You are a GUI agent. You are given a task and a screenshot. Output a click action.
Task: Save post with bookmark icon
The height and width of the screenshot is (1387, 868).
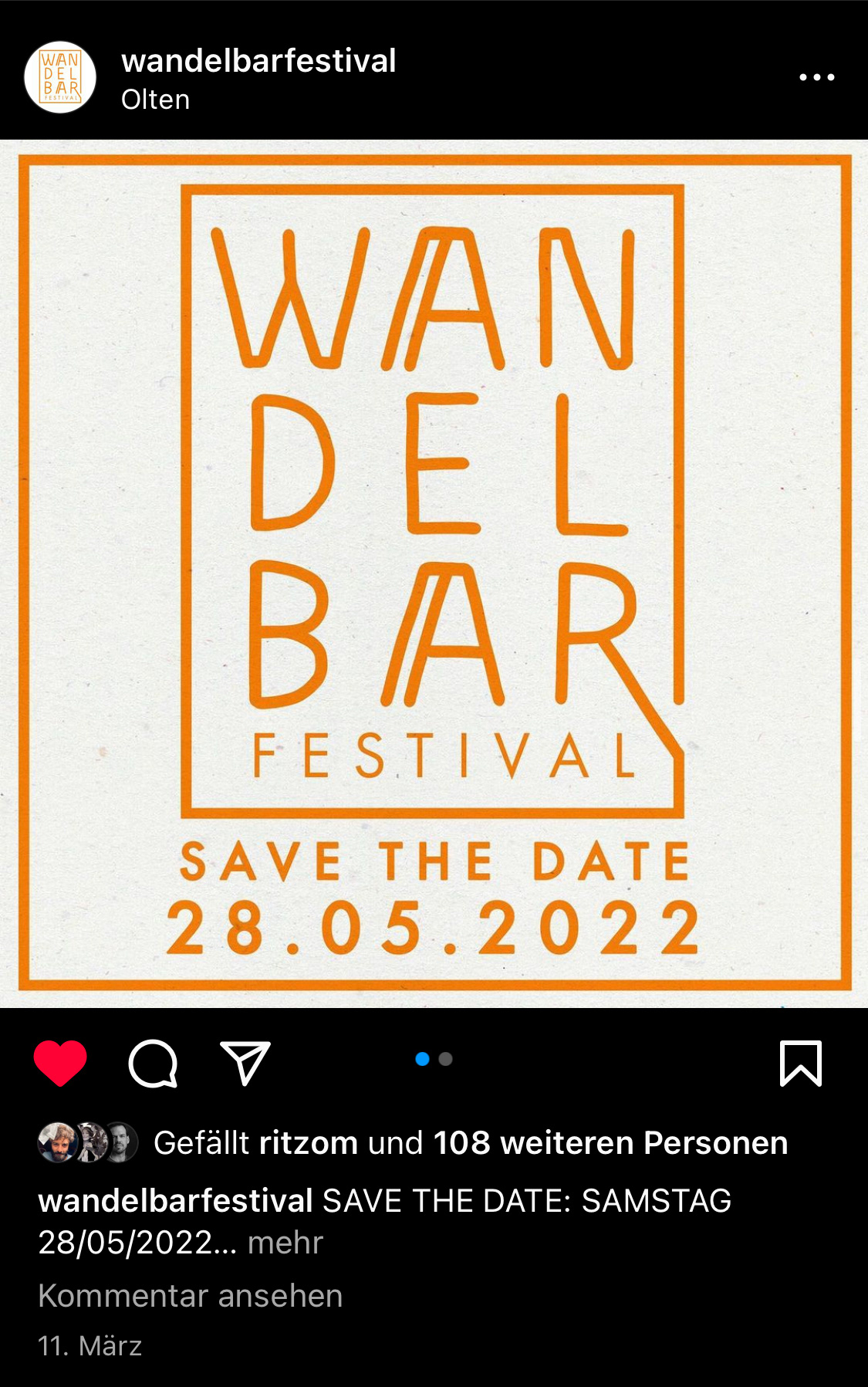(800, 1063)
